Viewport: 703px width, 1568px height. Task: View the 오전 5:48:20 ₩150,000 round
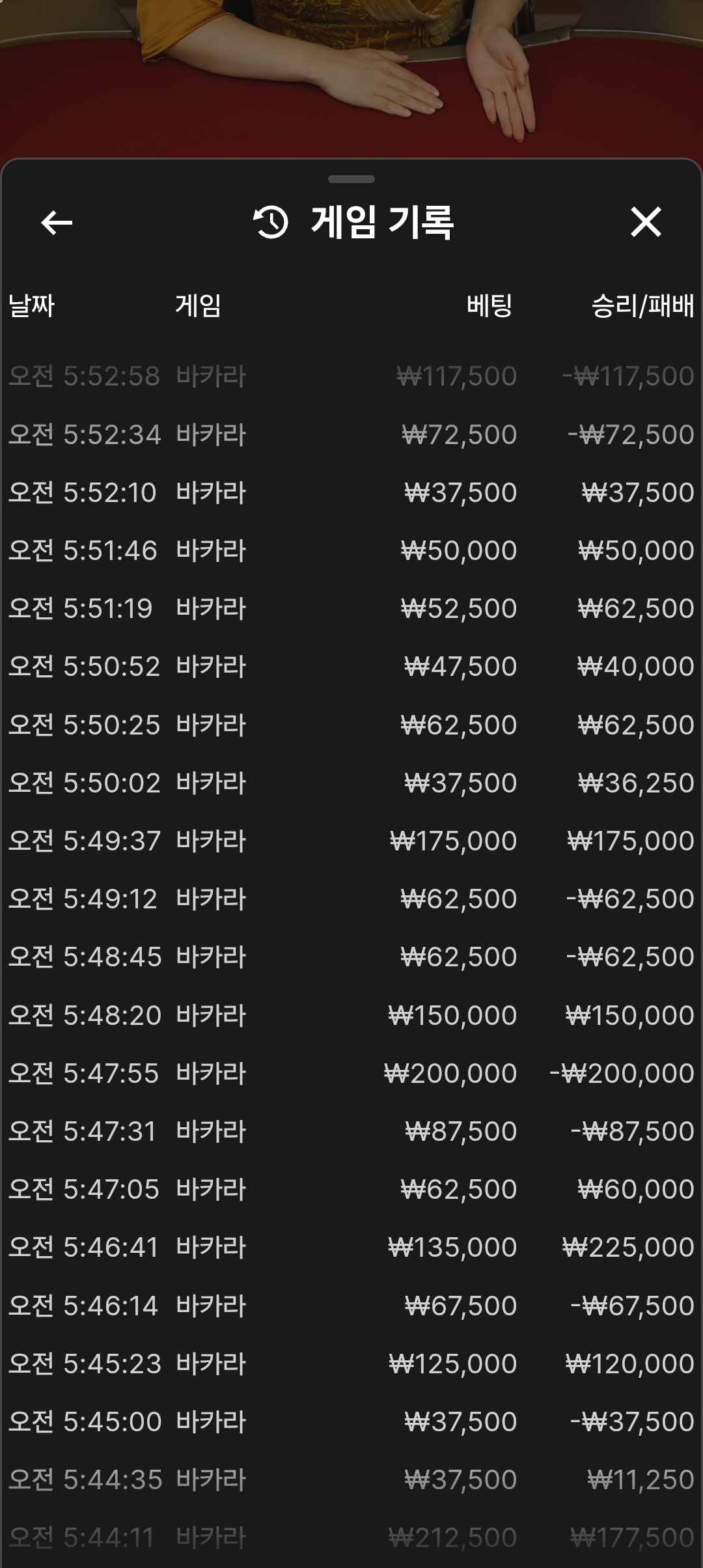351,1015
